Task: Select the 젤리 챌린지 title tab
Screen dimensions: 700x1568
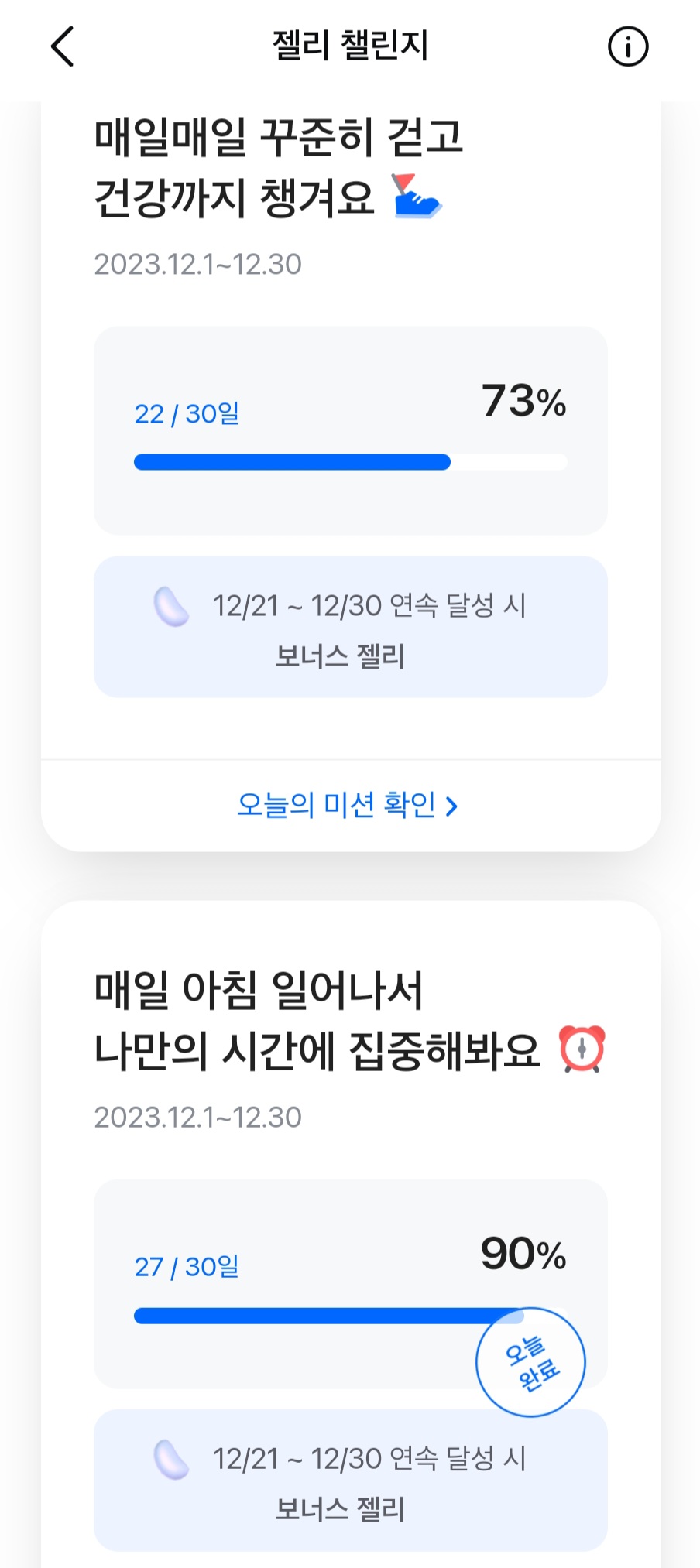Action: [350, 45]
